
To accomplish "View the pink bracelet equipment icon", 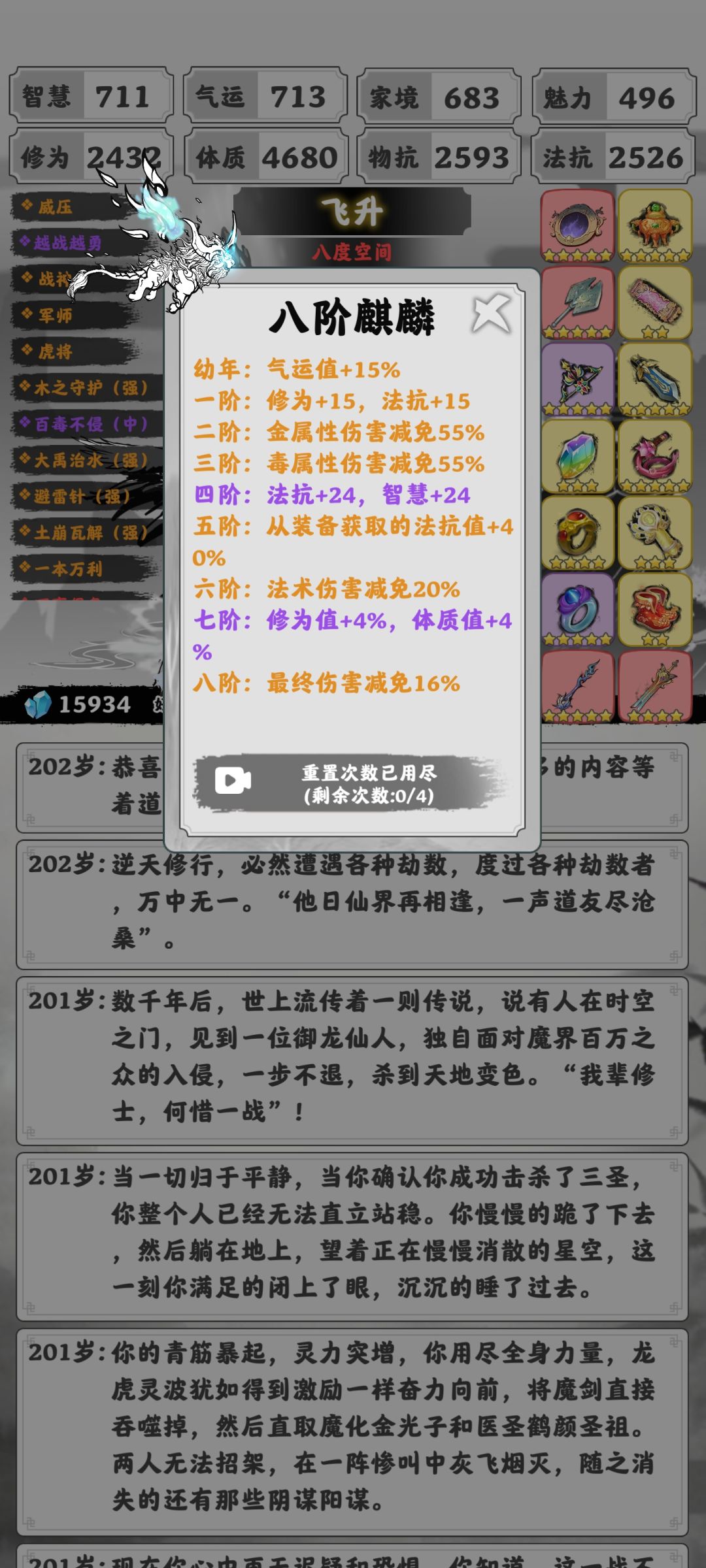I will (x=655, y=457).
